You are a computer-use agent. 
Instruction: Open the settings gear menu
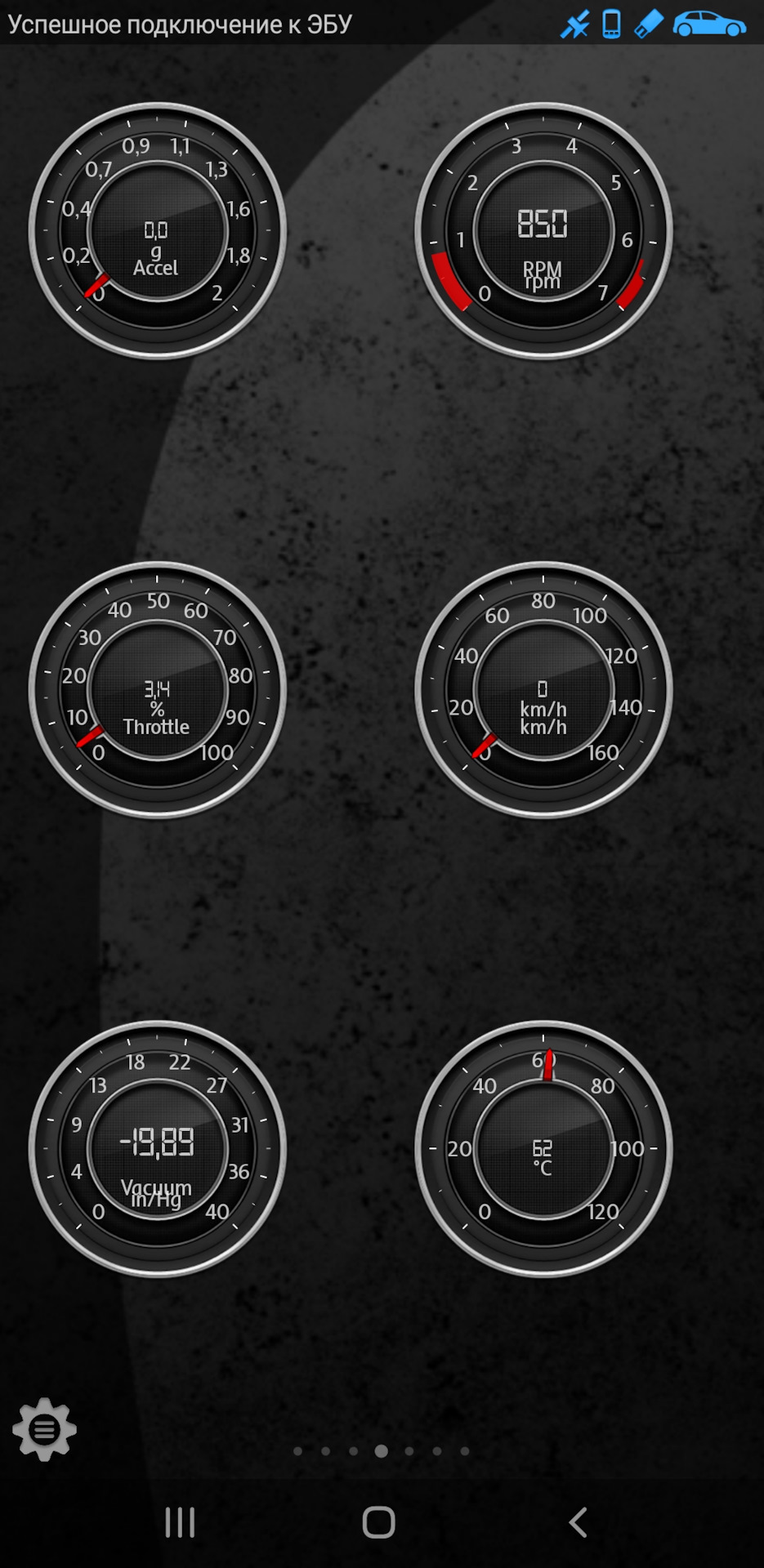coord(44,1429)
